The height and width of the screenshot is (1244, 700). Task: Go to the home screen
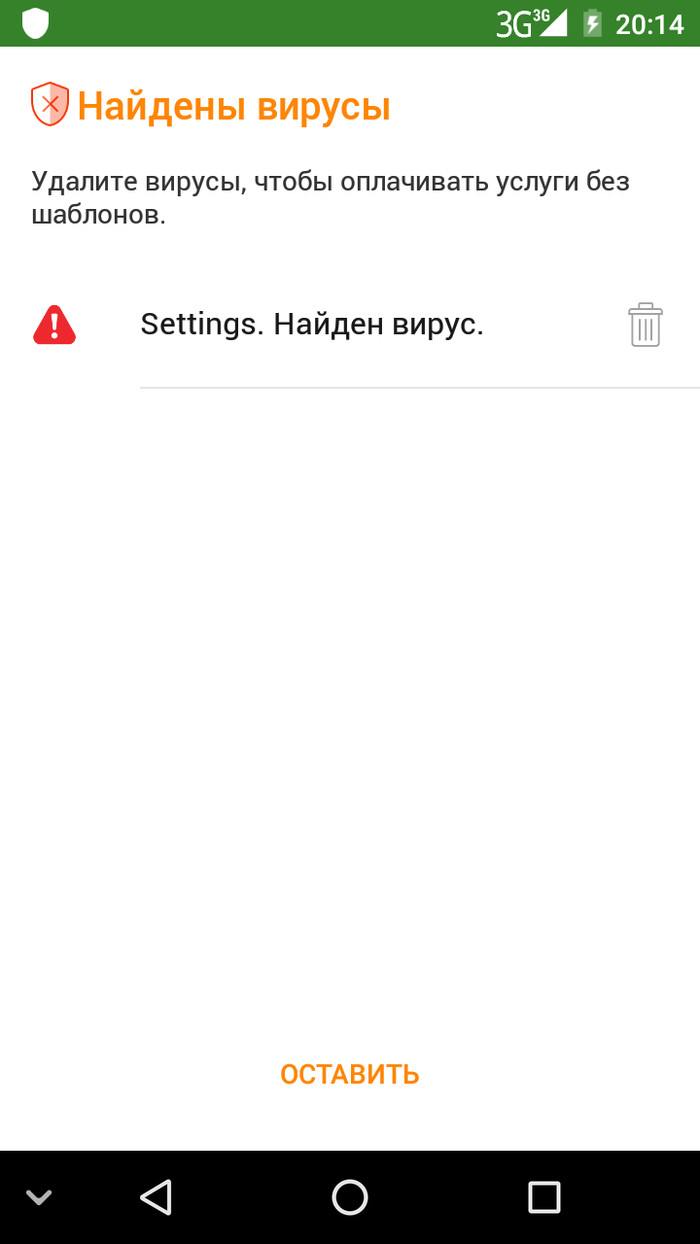point(349,1197)
